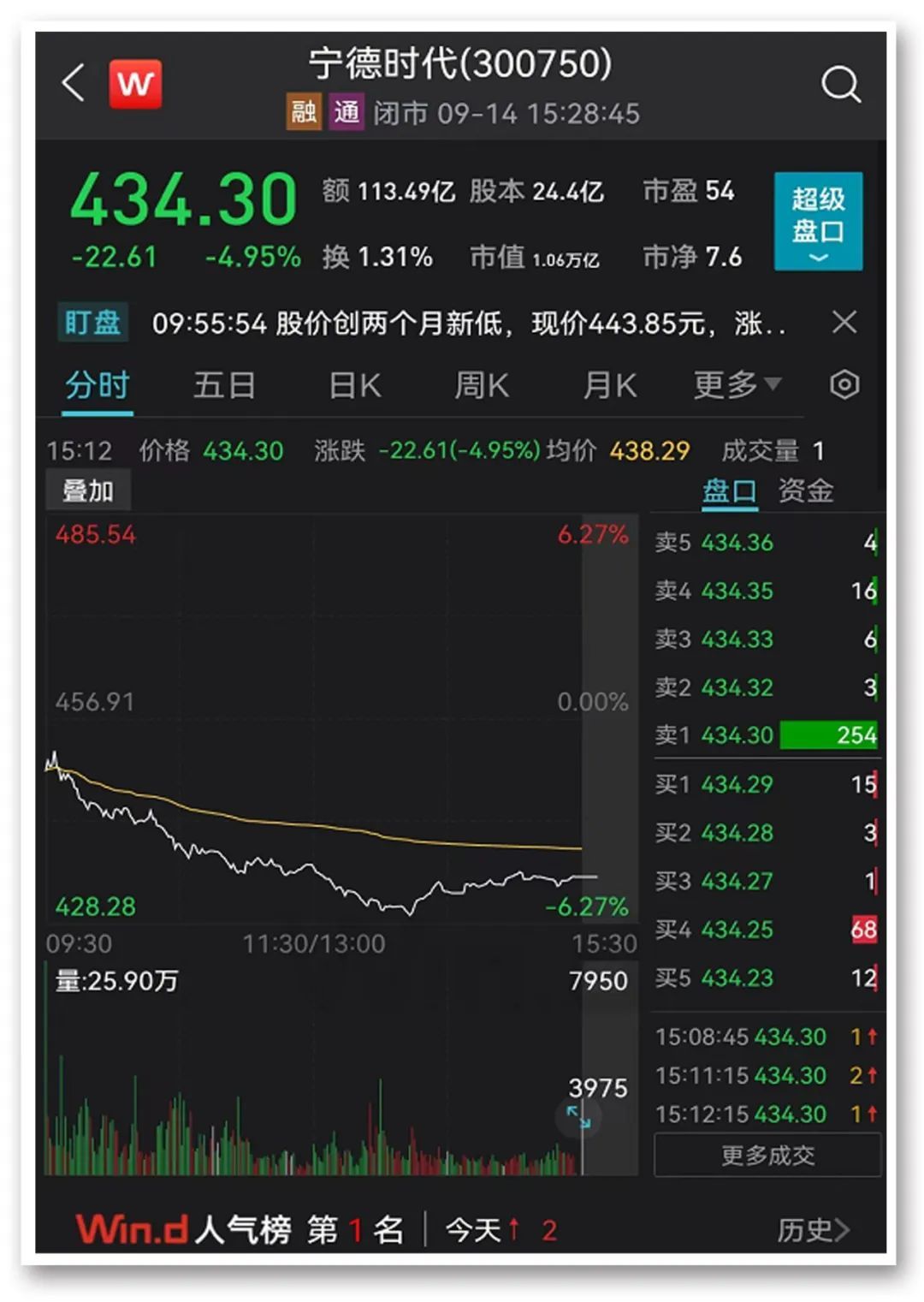The image size is (924, 1302).
Task: Click the chart fullscreen expand arrows
Action: point(578,1117)
